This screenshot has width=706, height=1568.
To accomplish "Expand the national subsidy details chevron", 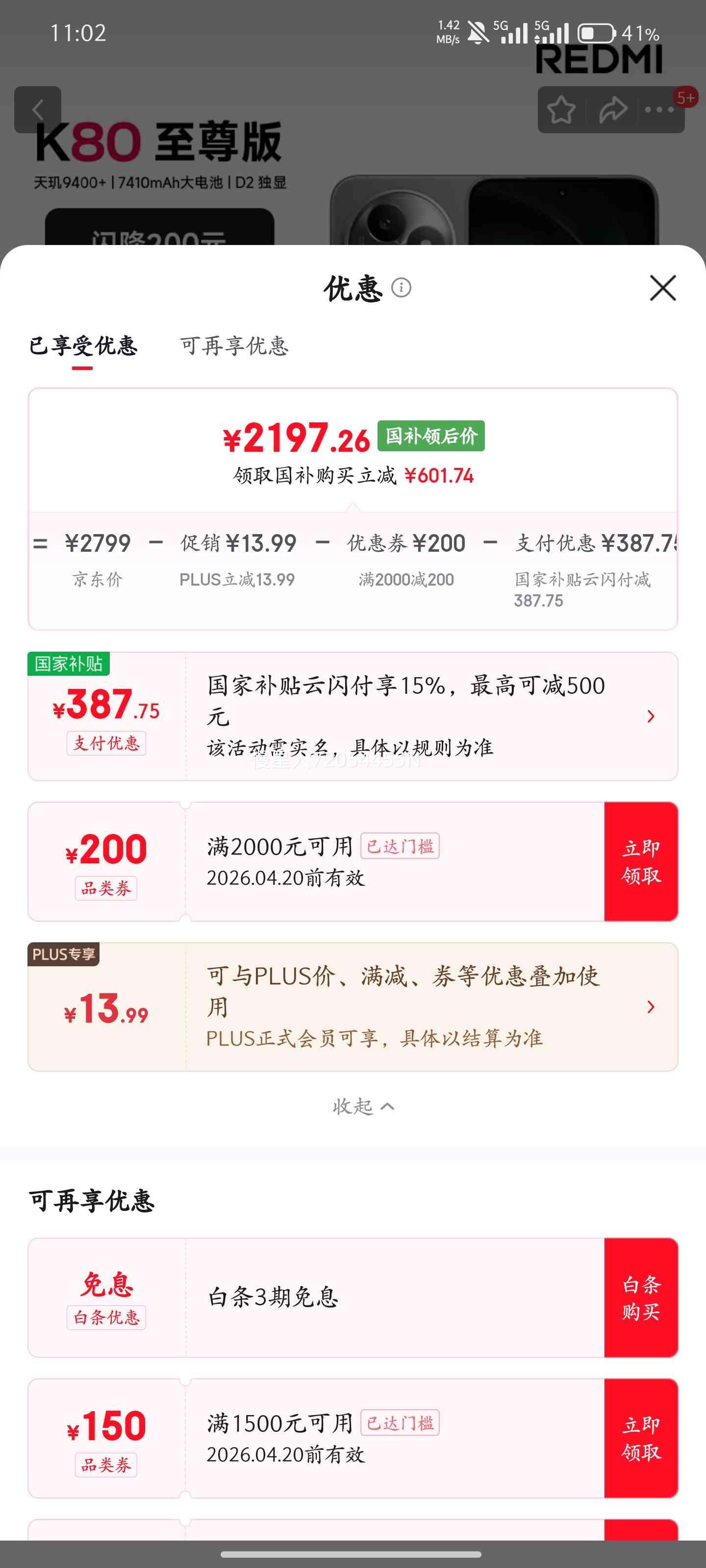I will (651, 716).
